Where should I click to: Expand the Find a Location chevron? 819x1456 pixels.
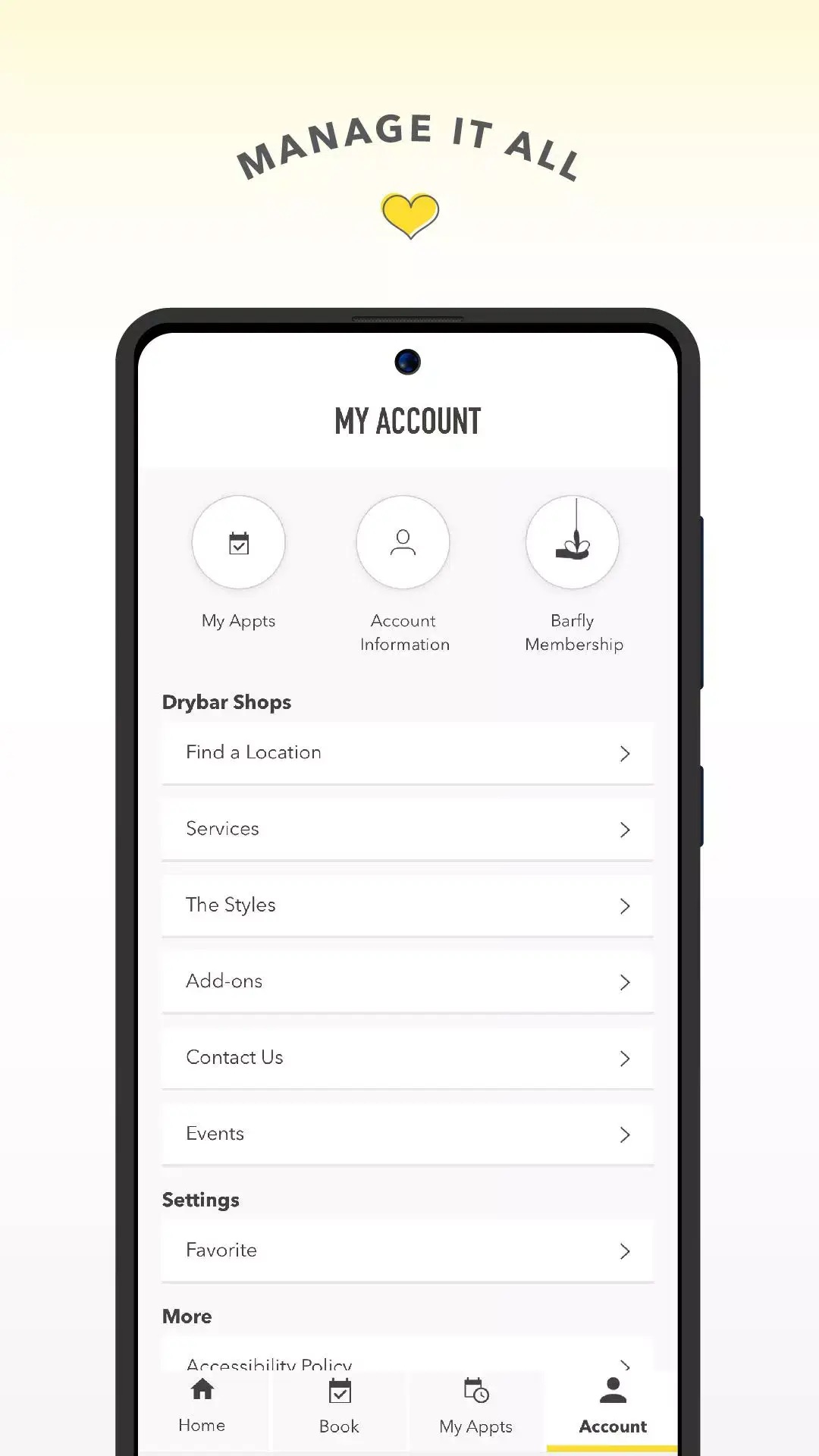(625, 753)
